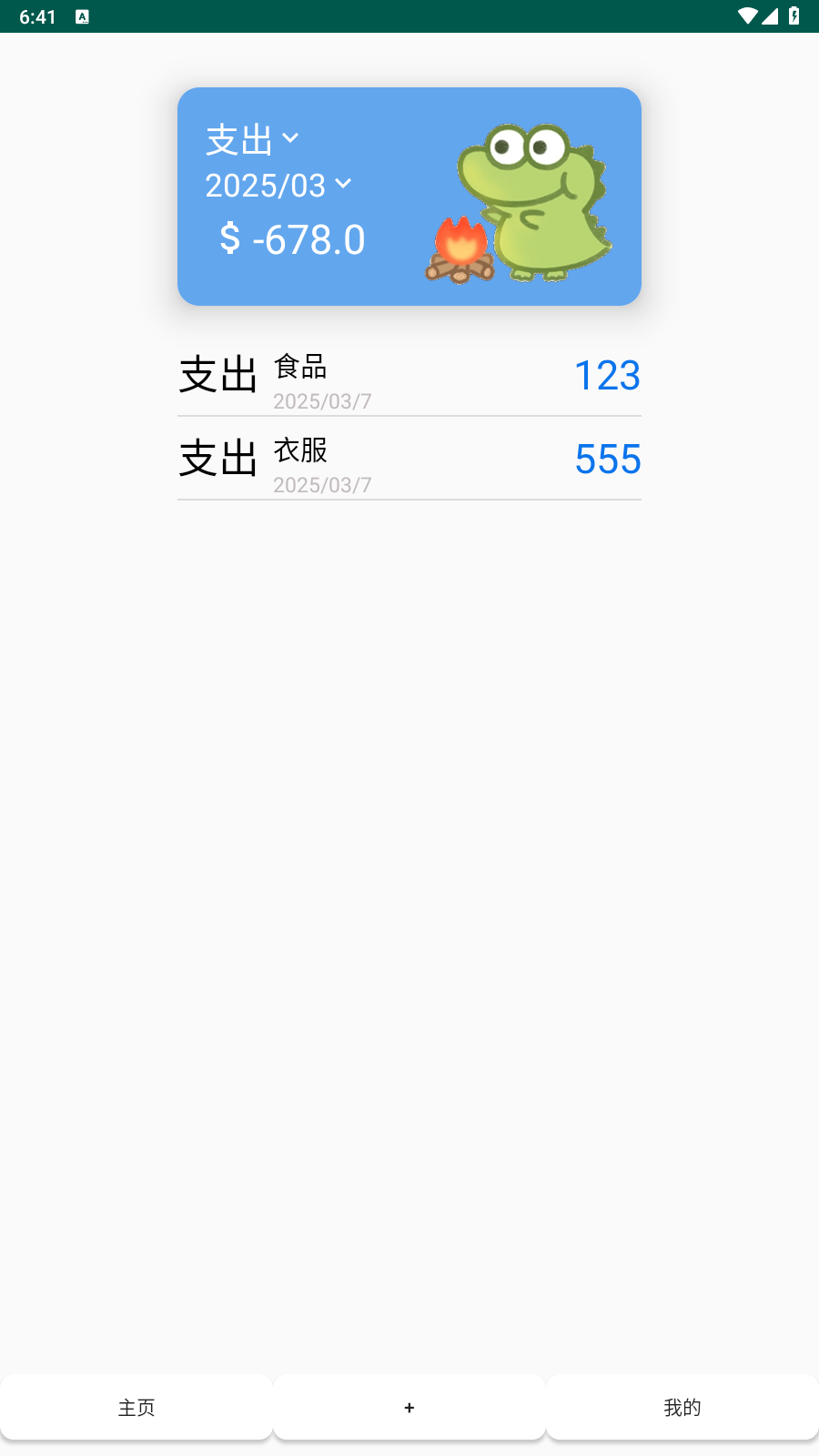Switch to the 主页 tab
Image resolution: width=819 pixels, height=1456 pixels.
136,1407
